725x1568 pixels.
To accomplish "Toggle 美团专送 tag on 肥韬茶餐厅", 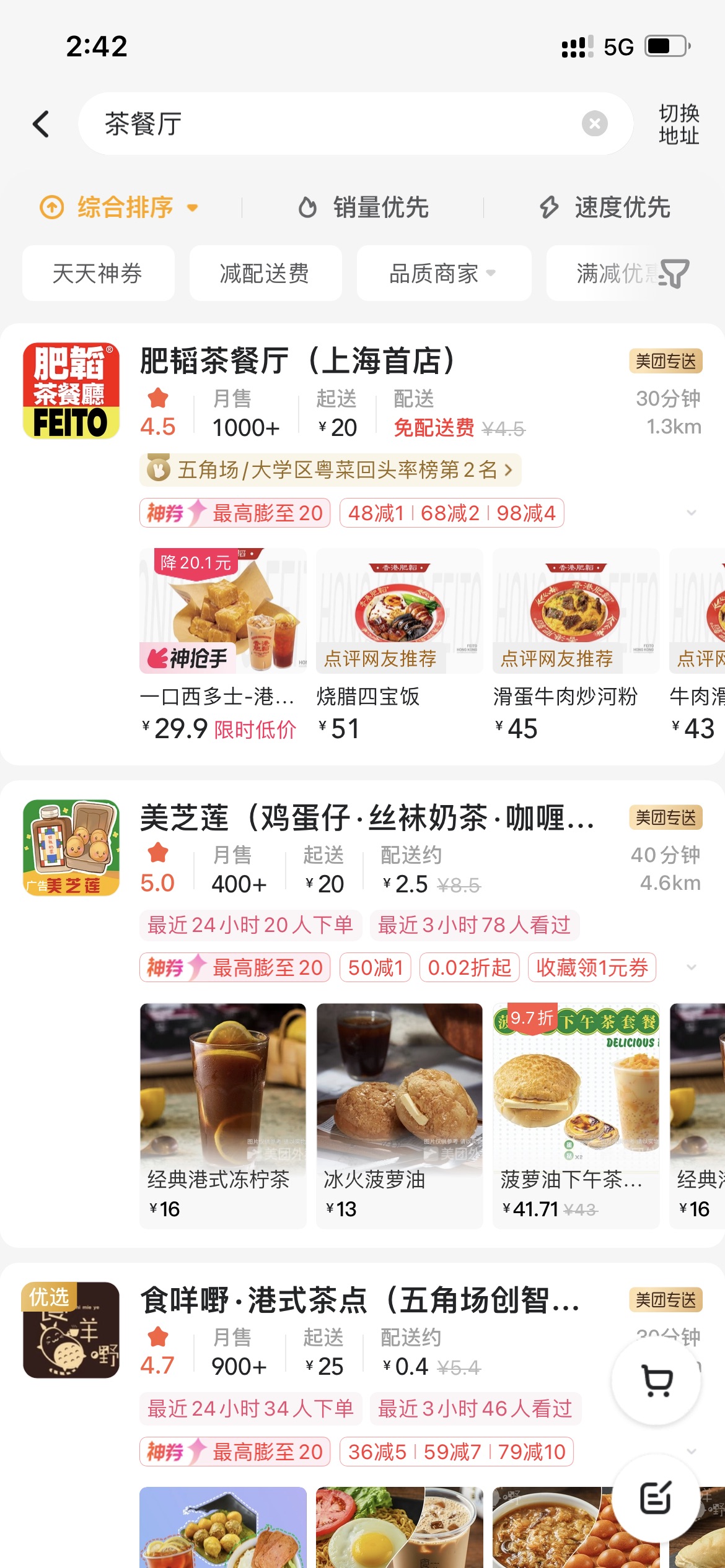I will [665, 362].
